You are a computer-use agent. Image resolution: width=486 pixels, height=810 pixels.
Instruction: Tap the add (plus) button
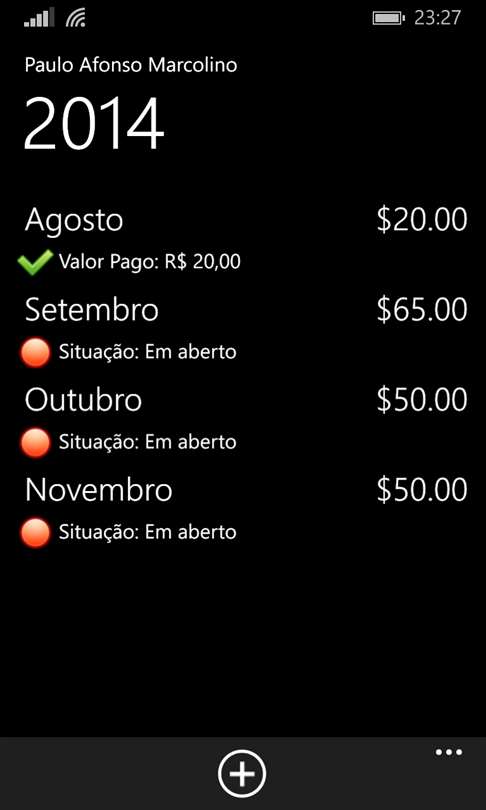click(242, 774)
